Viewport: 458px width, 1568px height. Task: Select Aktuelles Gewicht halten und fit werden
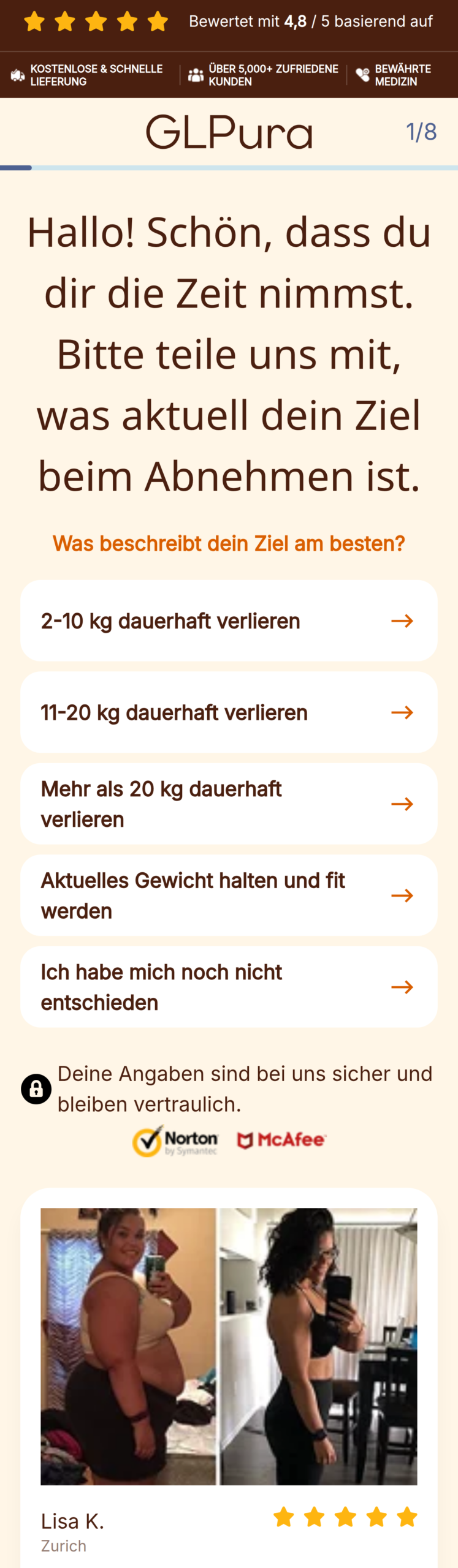(x=229, y=895)
